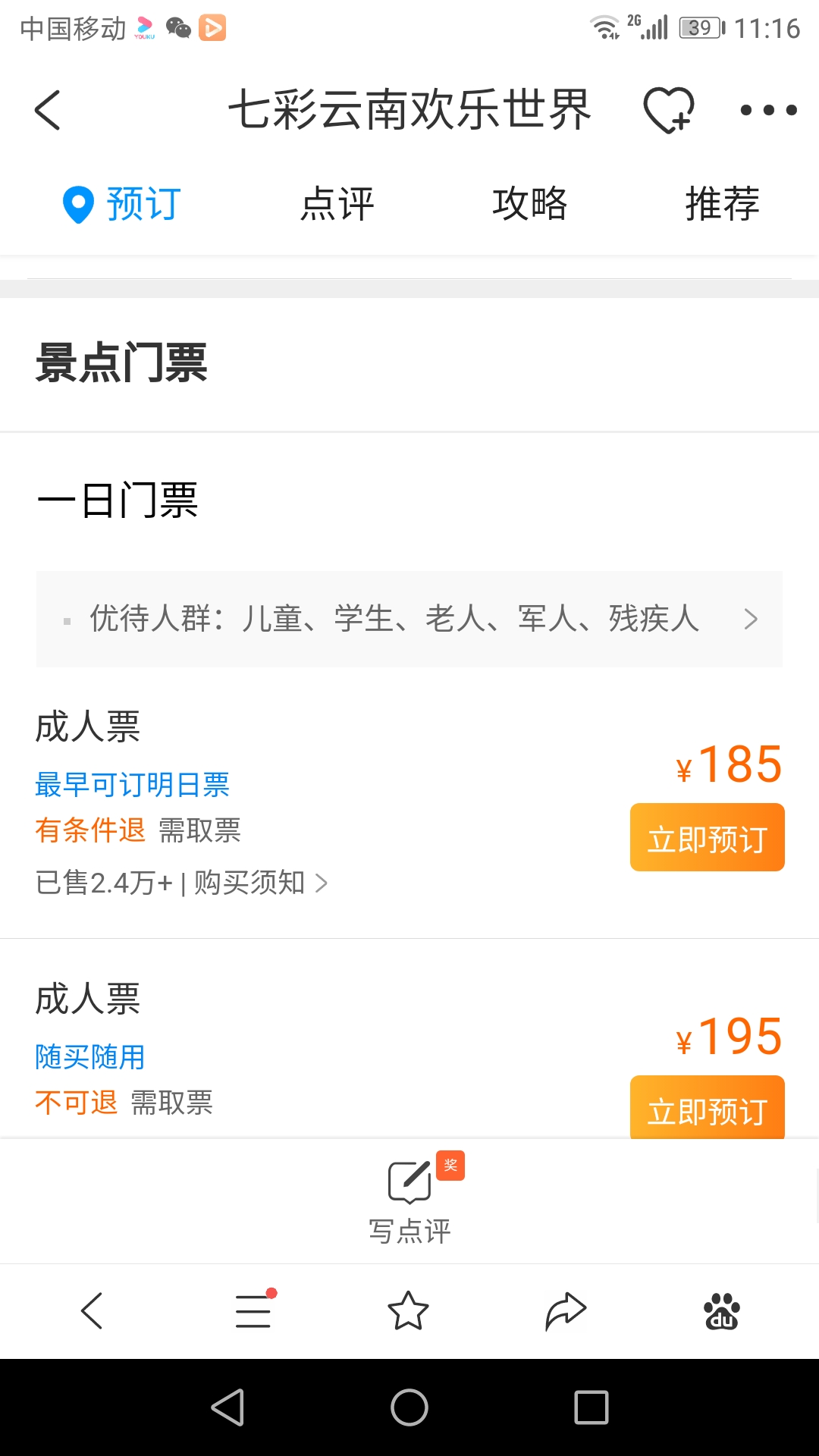The image size is (819, 1456).
Task: Tap the system home button
Action: 409,1407
